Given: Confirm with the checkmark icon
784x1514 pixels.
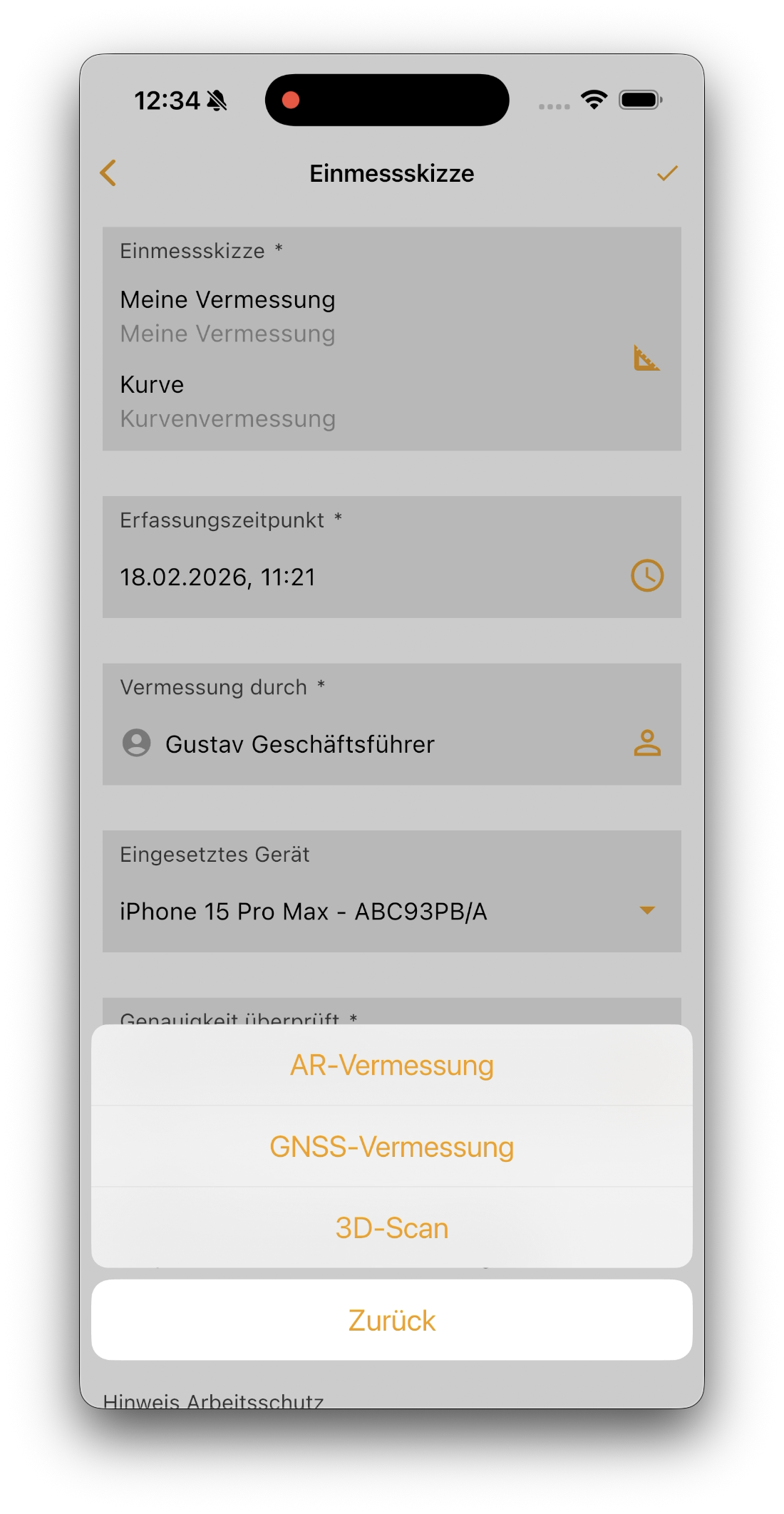Looking at the screenshot, I should 666,173.
